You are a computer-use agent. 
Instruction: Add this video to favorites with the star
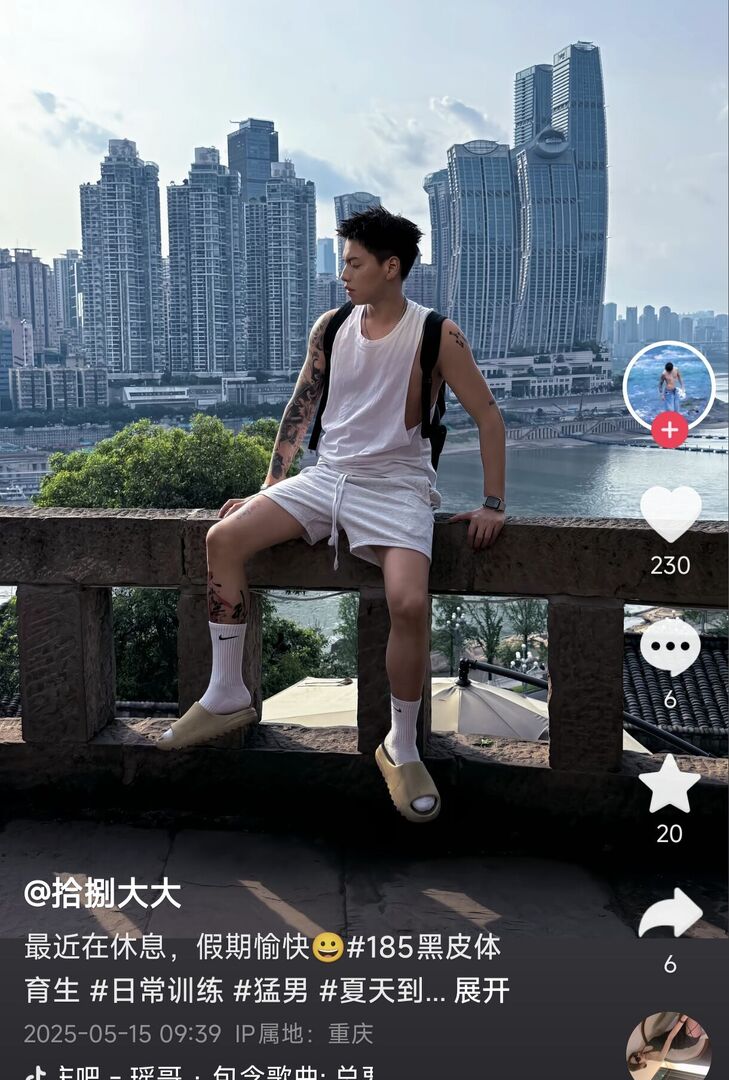point(669,783)
